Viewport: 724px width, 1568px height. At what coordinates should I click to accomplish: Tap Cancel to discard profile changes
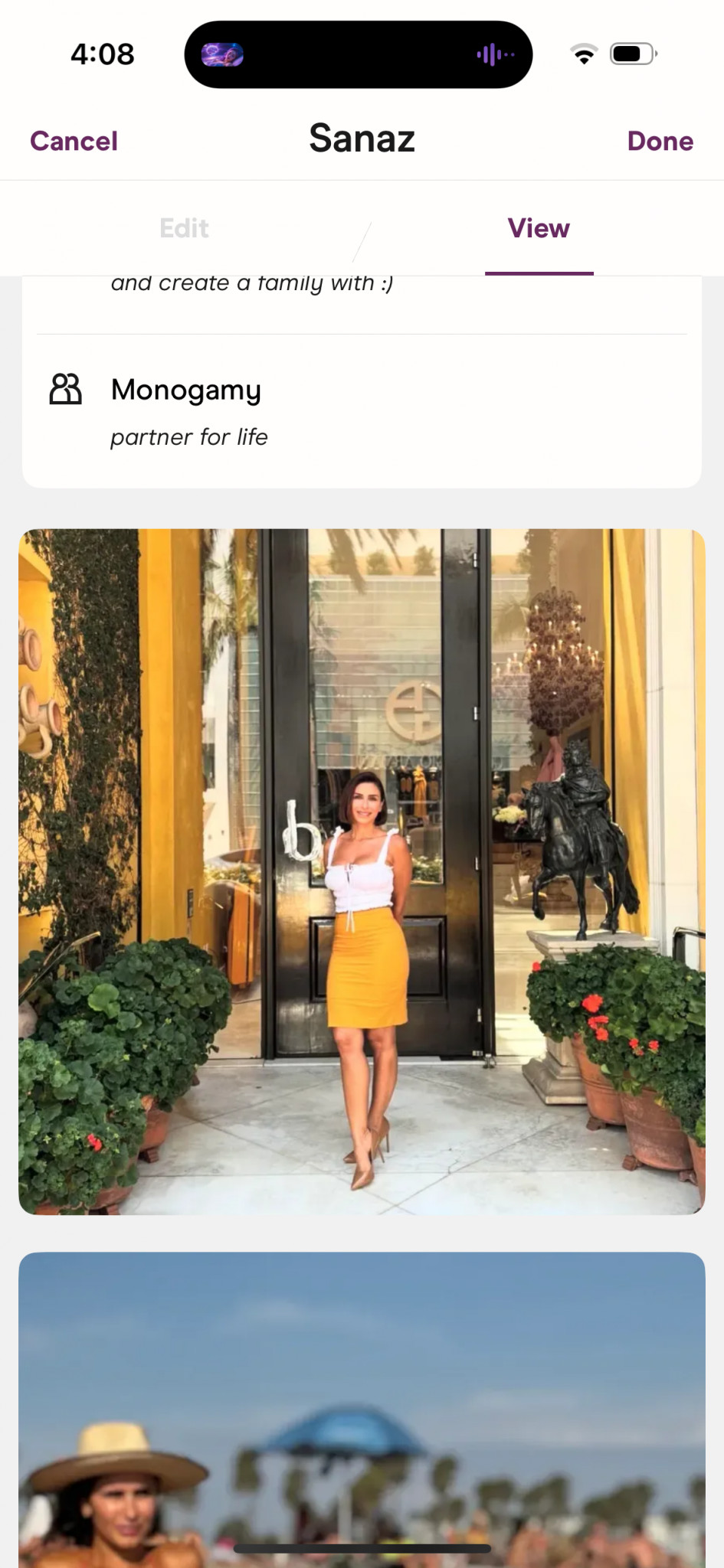click(x=74, y=141)
